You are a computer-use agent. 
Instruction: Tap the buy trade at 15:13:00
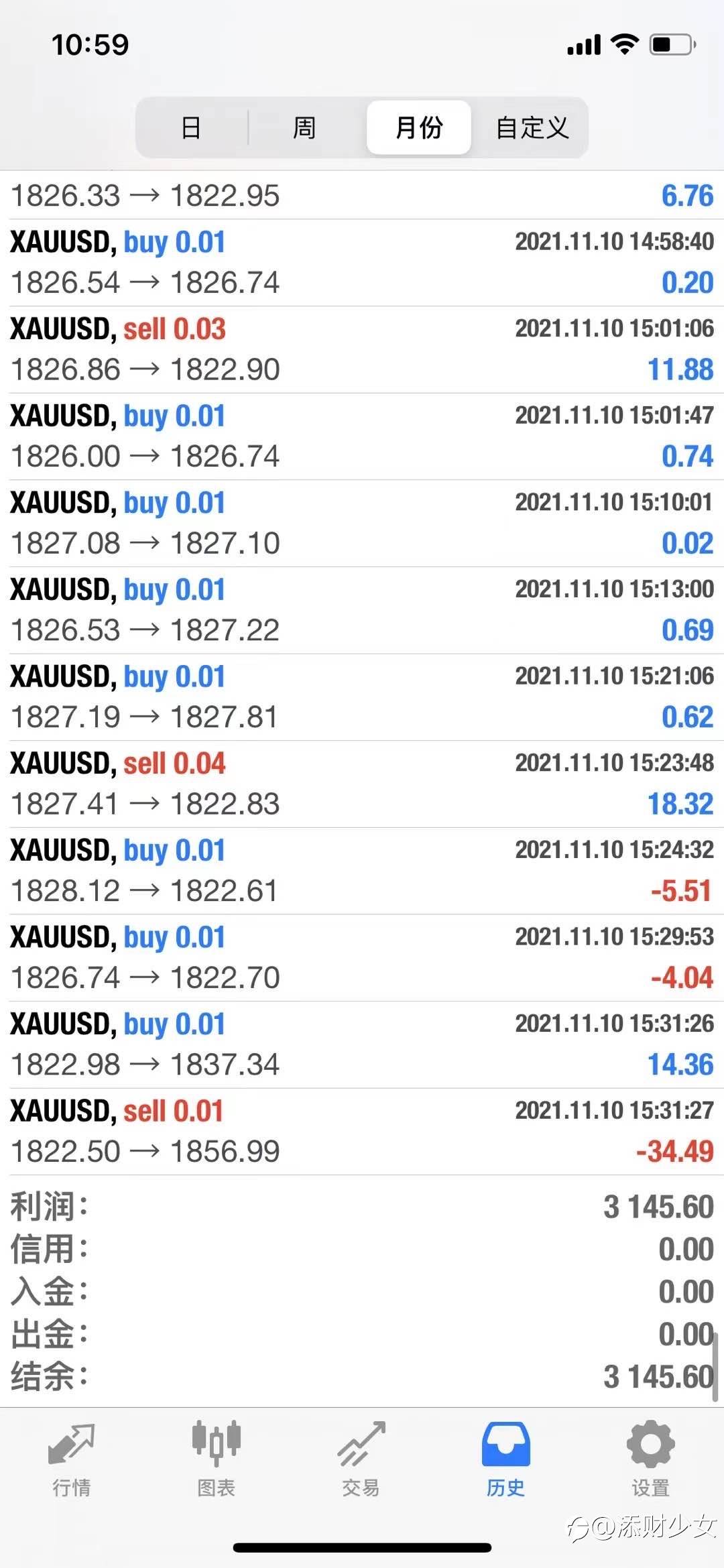click(x=362, y=610)
